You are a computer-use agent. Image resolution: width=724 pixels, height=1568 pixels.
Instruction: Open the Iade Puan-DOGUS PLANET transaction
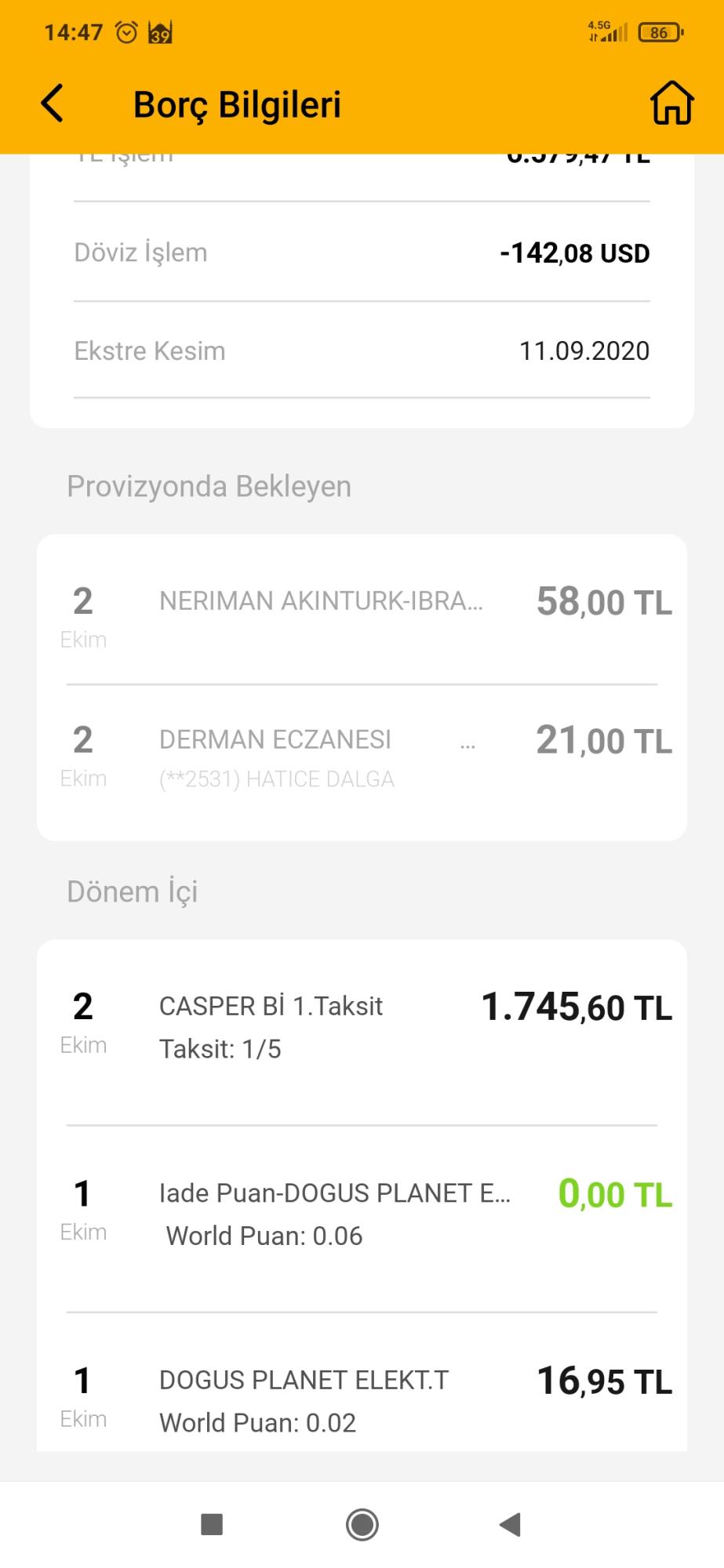coord(362,1219)
